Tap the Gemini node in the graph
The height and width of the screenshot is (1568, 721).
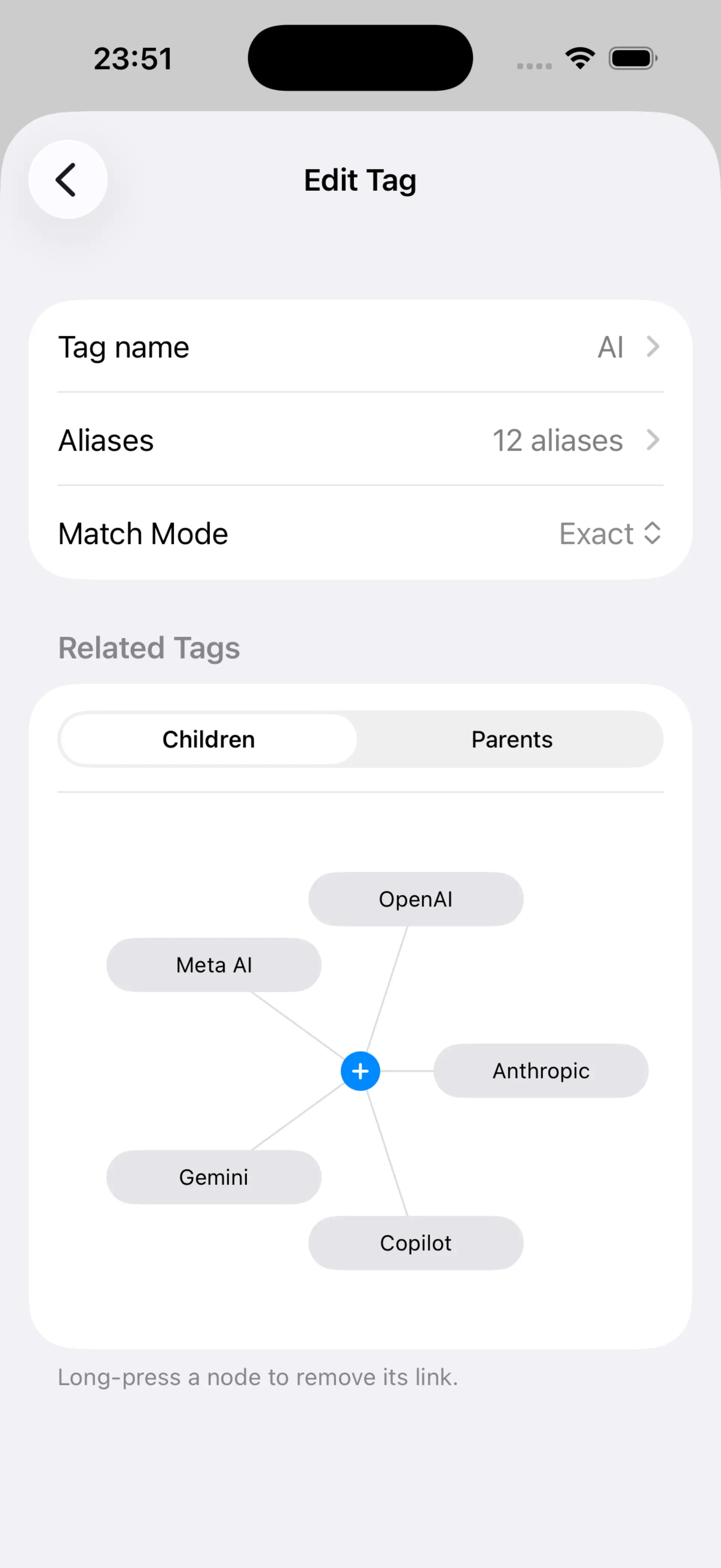(214, 1177)
